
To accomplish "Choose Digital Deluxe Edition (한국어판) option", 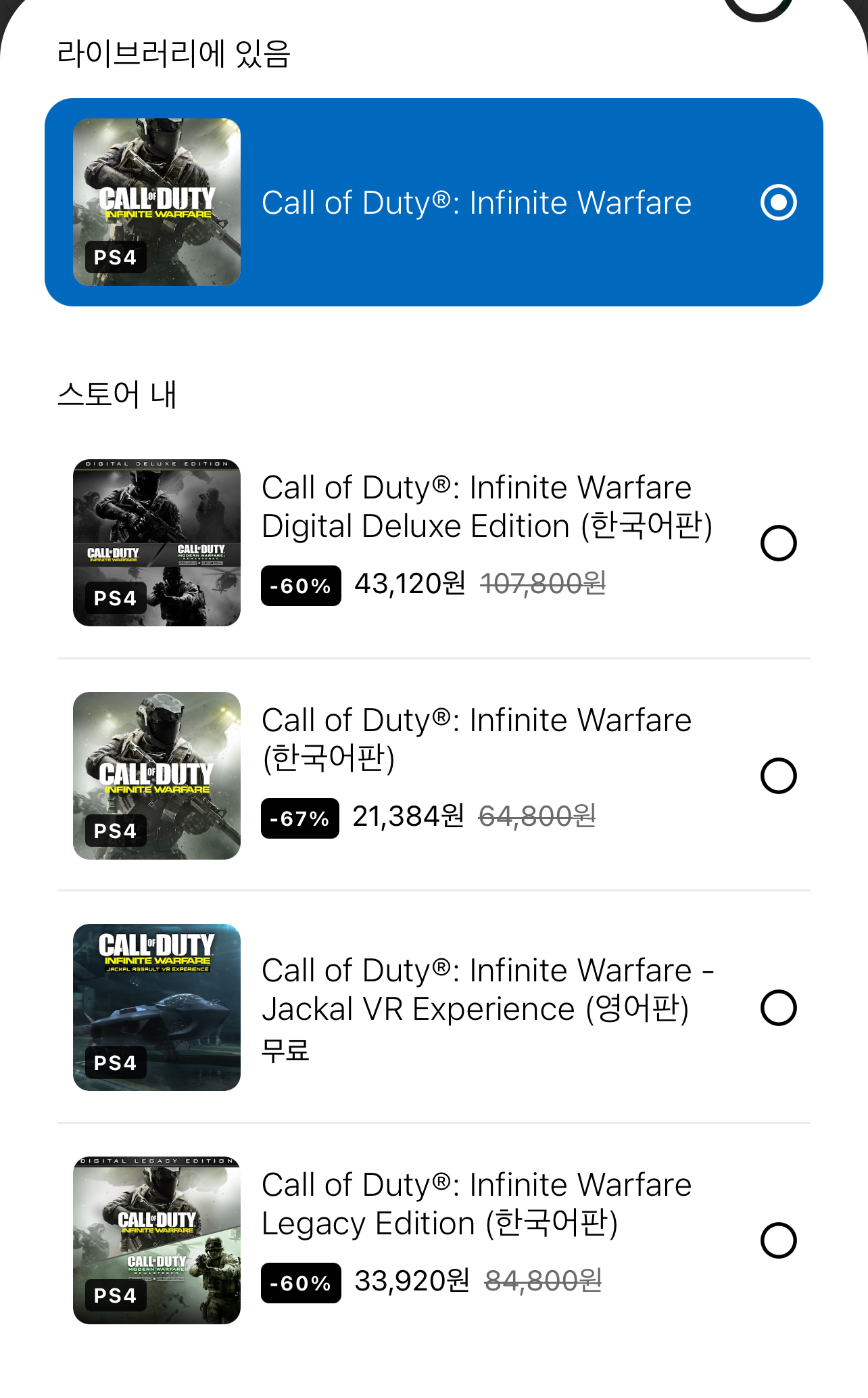I will click(778, 543).
